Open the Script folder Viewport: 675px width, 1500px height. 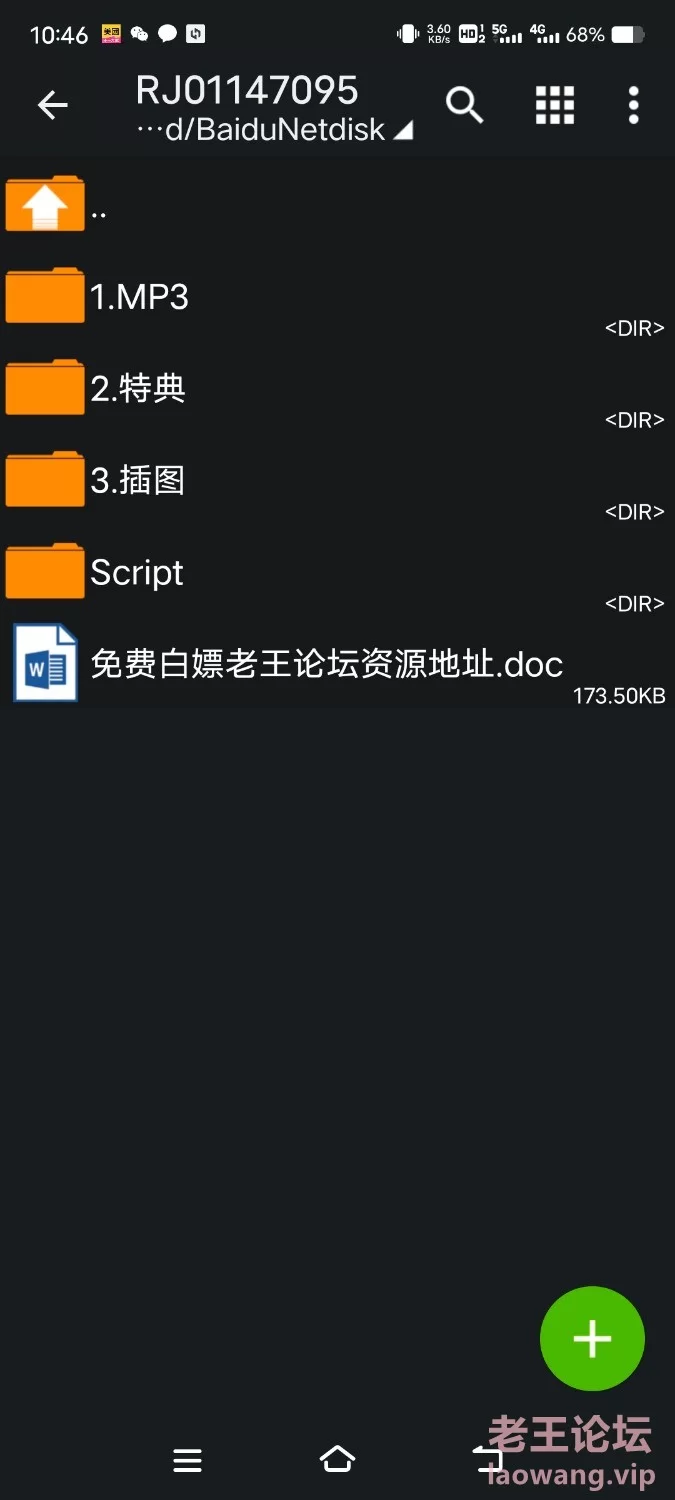[x=337, y=573]
